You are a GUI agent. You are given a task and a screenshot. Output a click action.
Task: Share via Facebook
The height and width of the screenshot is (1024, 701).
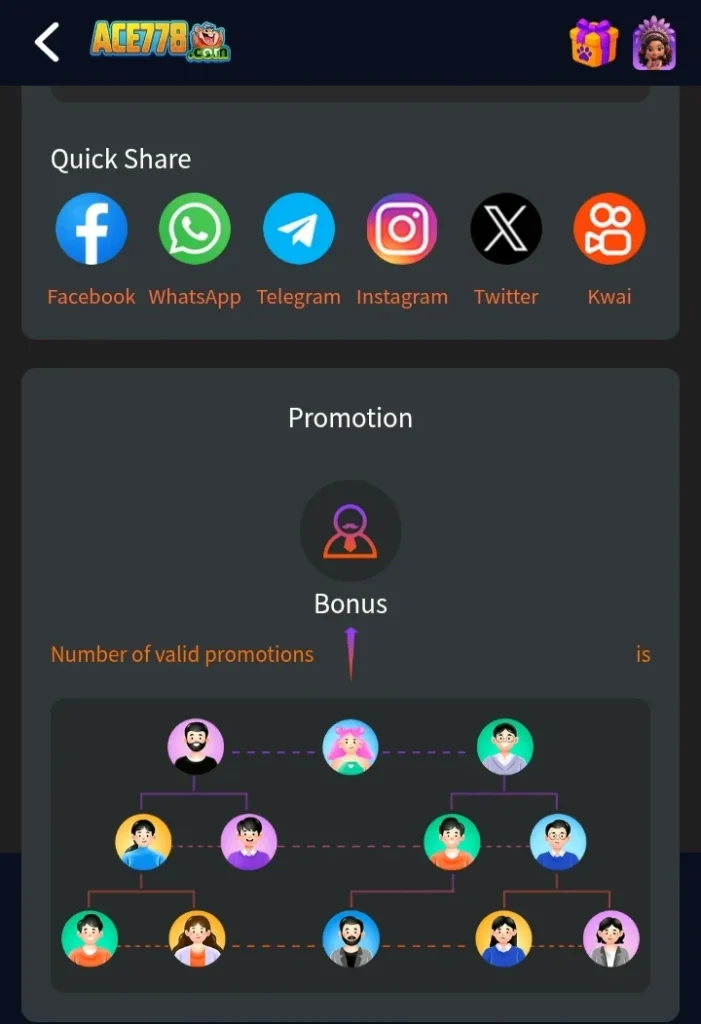pos(91,229)
